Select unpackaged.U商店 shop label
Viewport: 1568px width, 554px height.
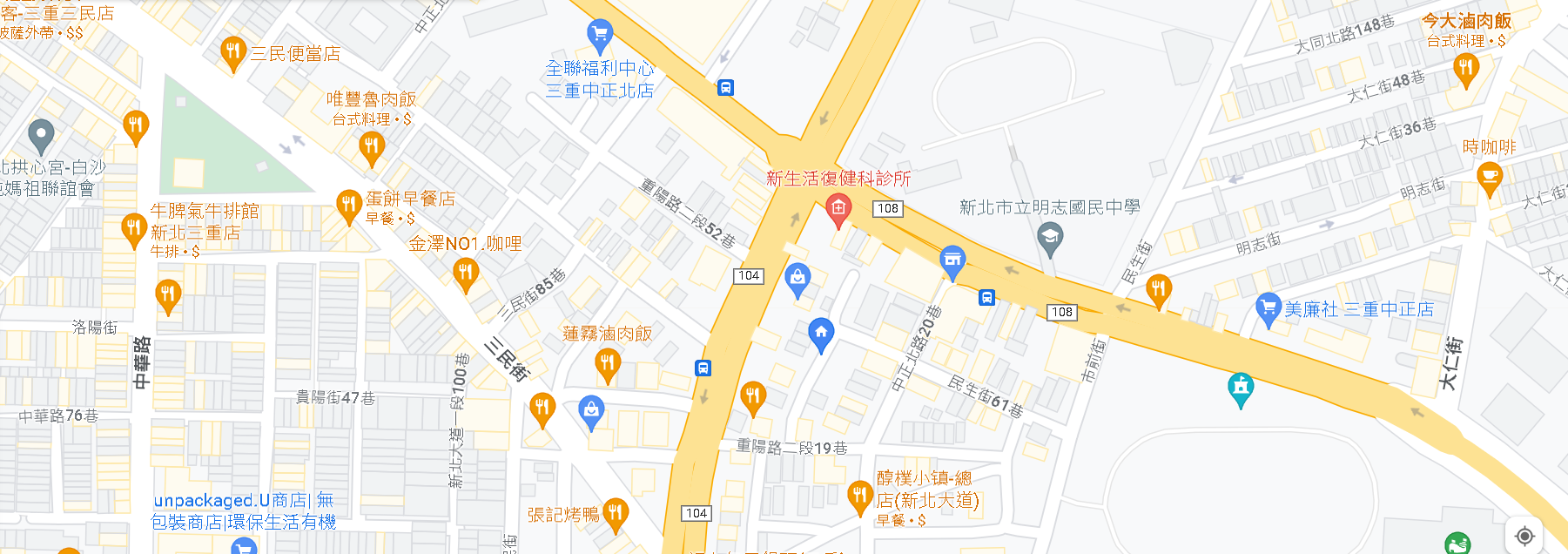pyautogui.click(x=243, y=510)
